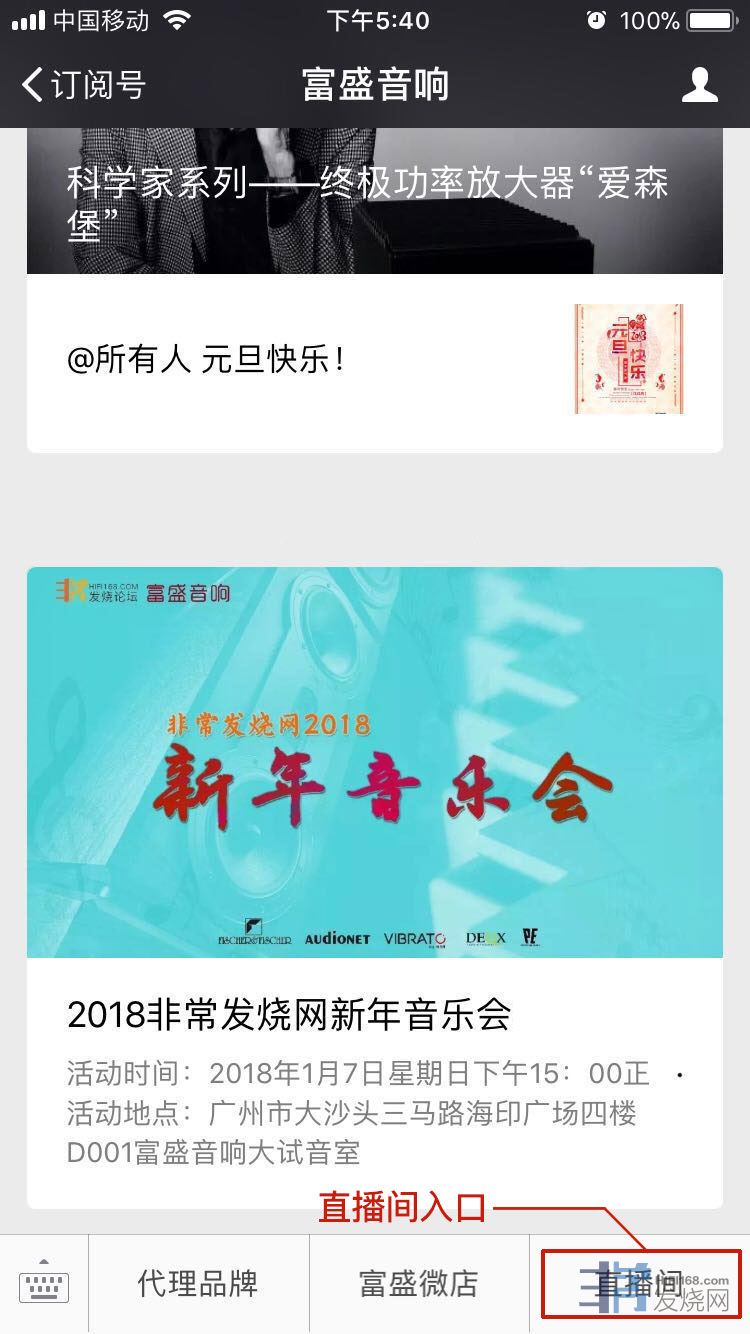Switch to keyboard input mode

click(x=44, y=1284)
